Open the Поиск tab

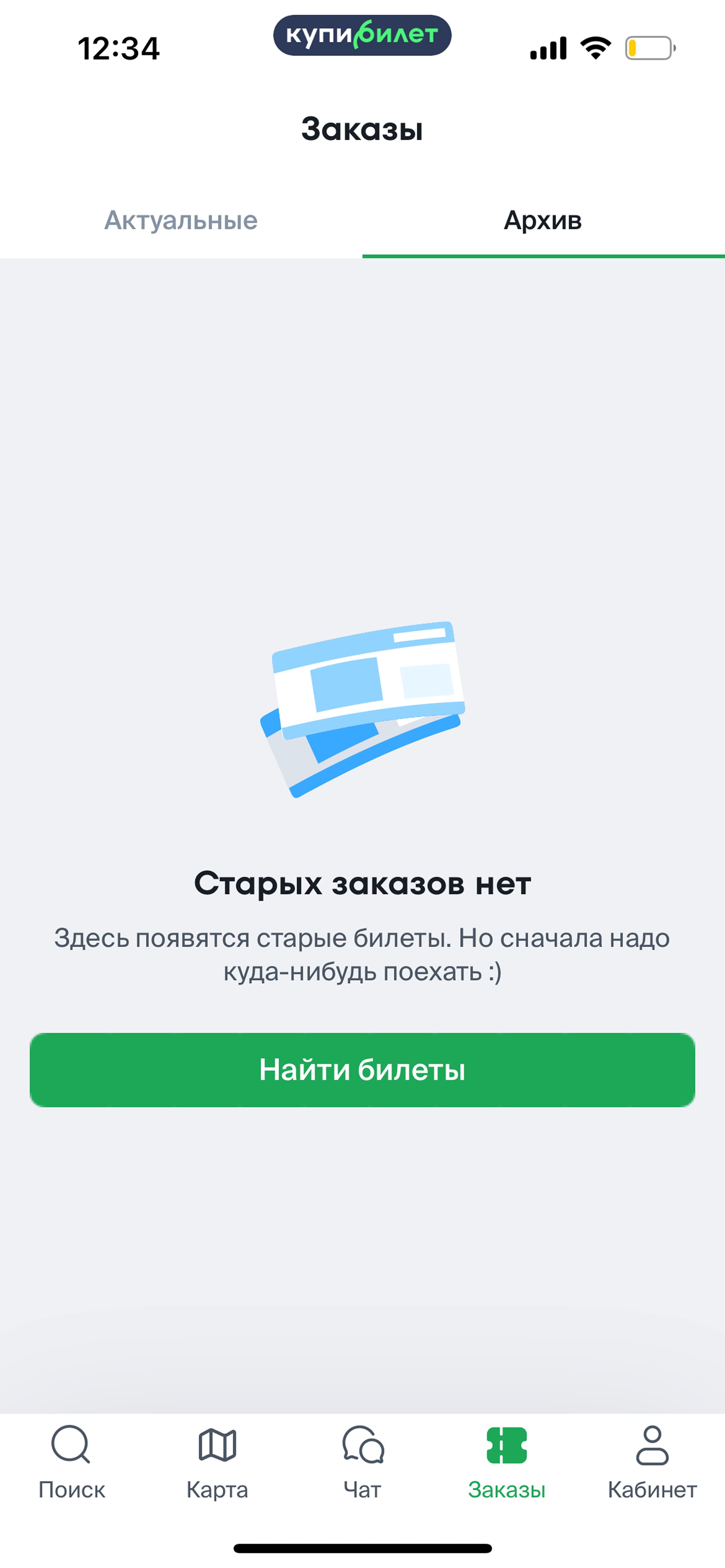[72, 1462]
